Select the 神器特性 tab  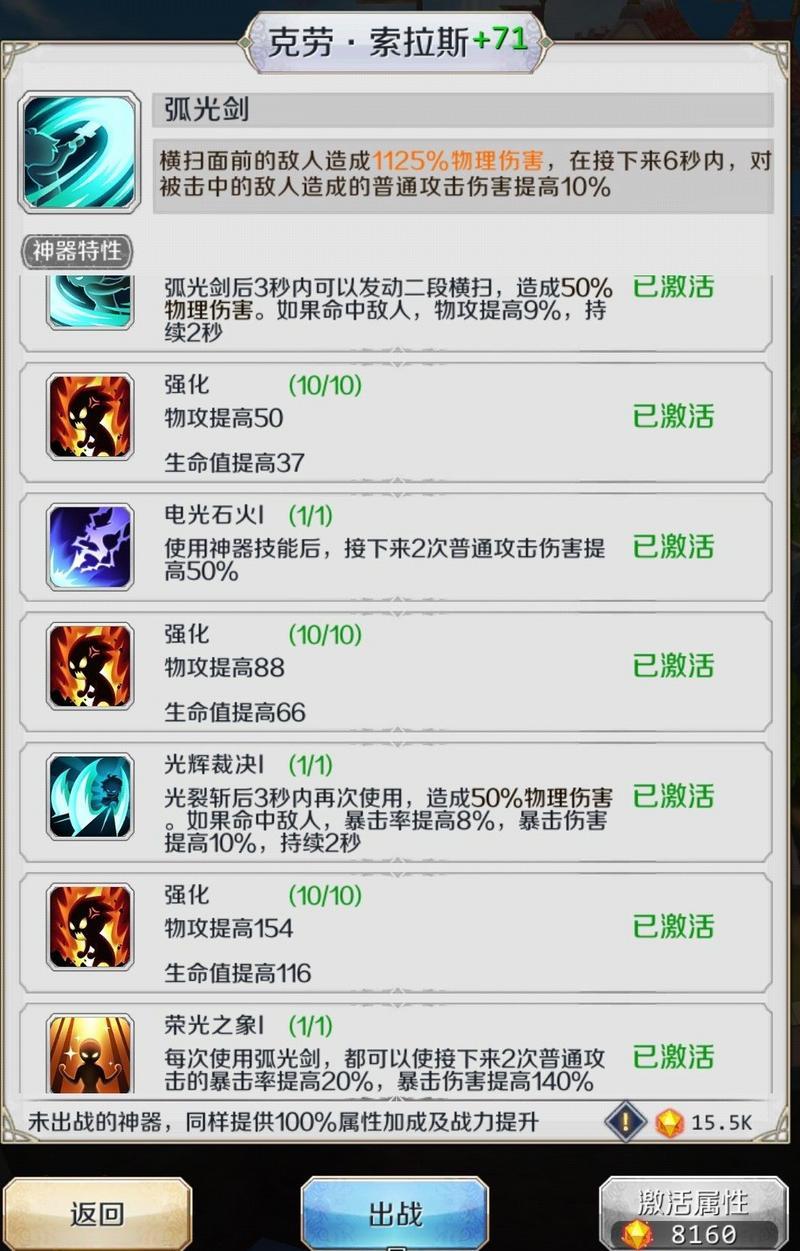click(x=77, y=250)
